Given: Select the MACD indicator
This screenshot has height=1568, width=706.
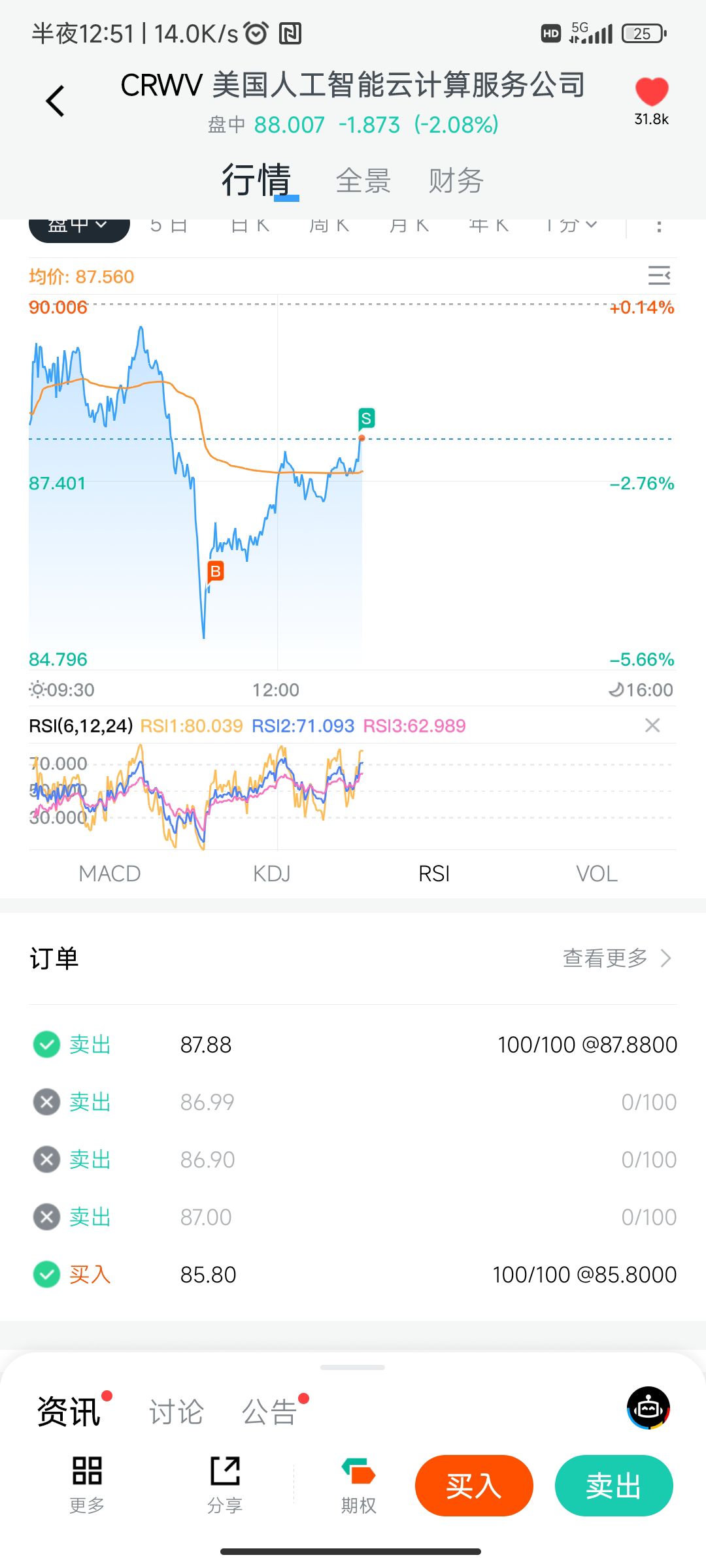Looking at the screenshot, I should [x=110, y=874].
